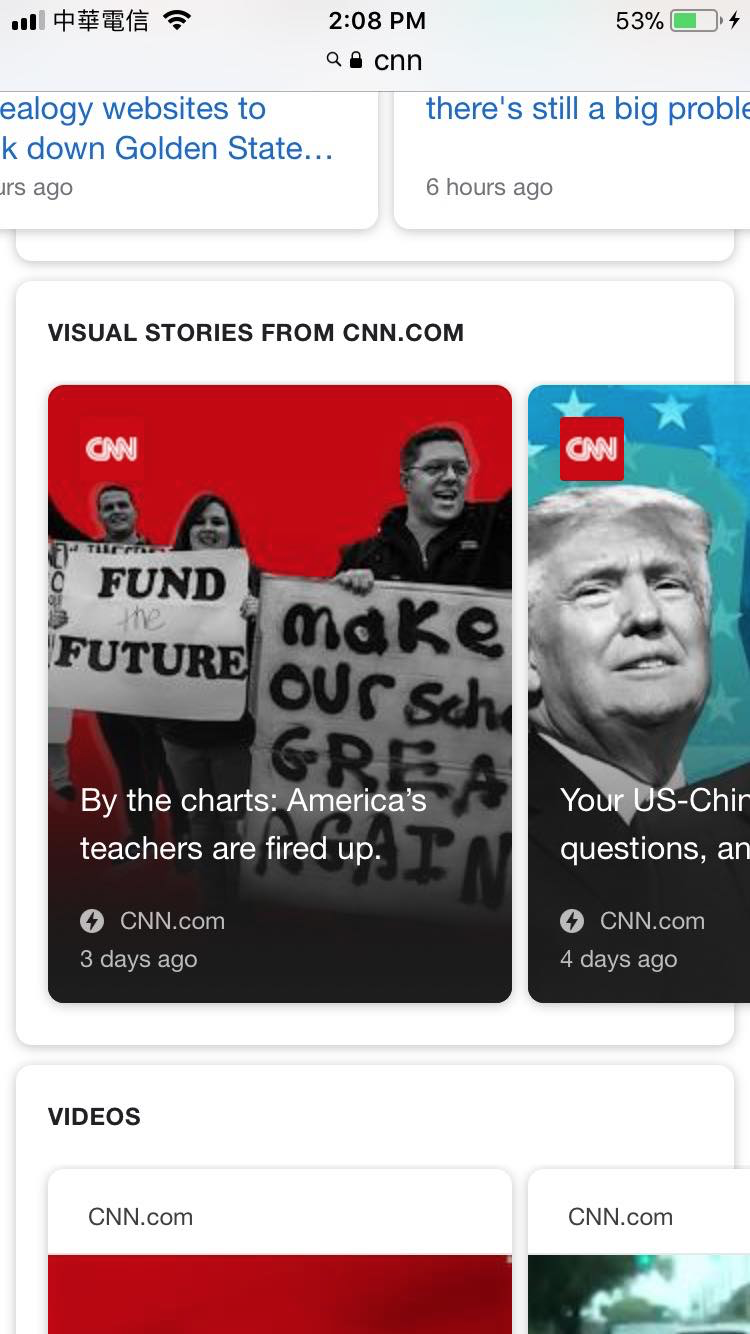Open 'America's teachers are fired up' visual story
750x1334 pixels.
coord(280,694)
